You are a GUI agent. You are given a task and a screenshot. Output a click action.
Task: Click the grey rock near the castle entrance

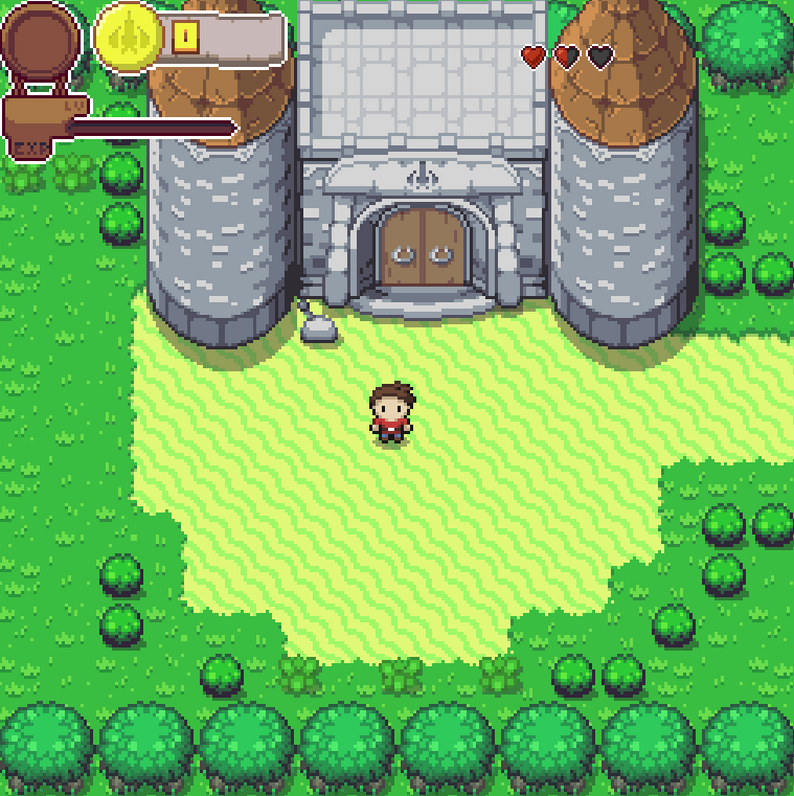[318, 325]
